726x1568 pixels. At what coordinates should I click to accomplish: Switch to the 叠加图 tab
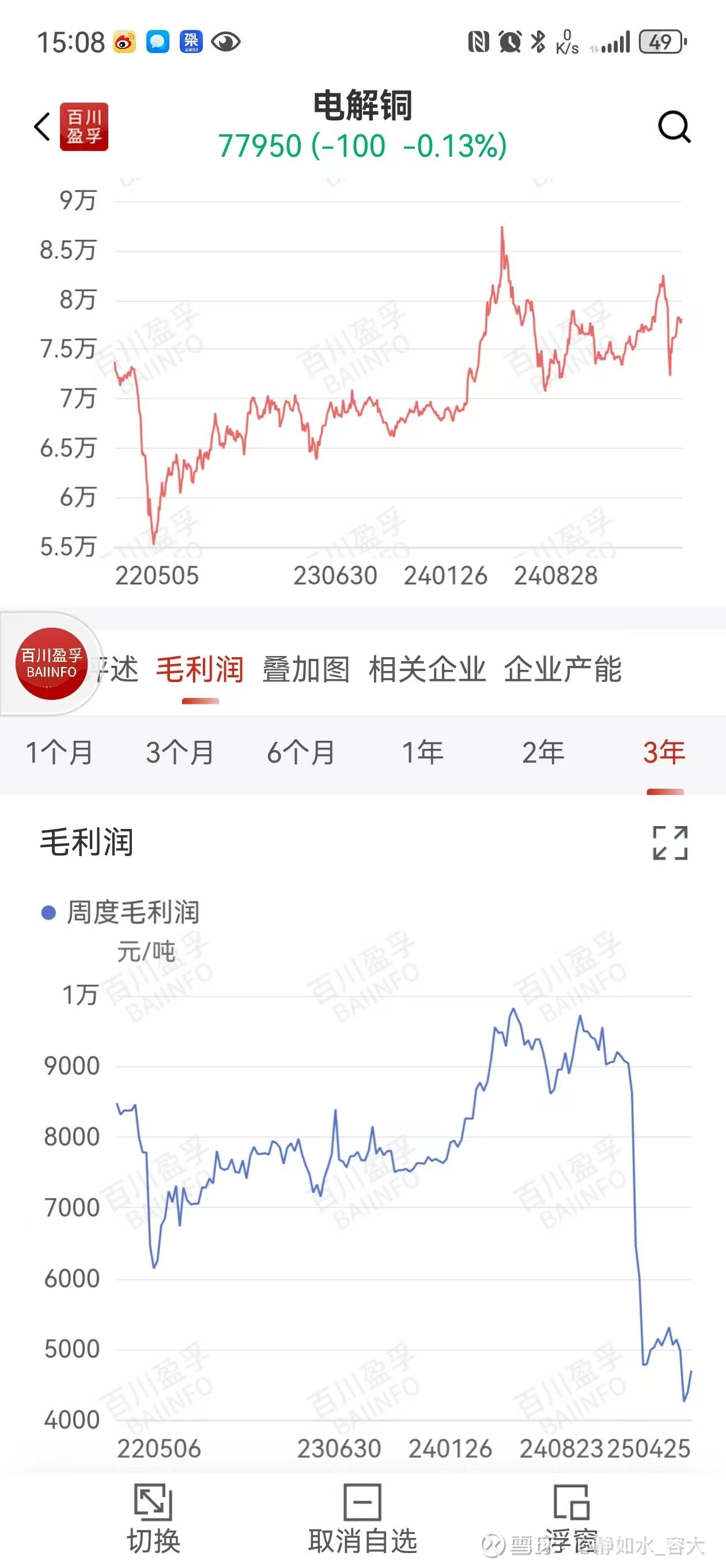(x=306, y=669)
